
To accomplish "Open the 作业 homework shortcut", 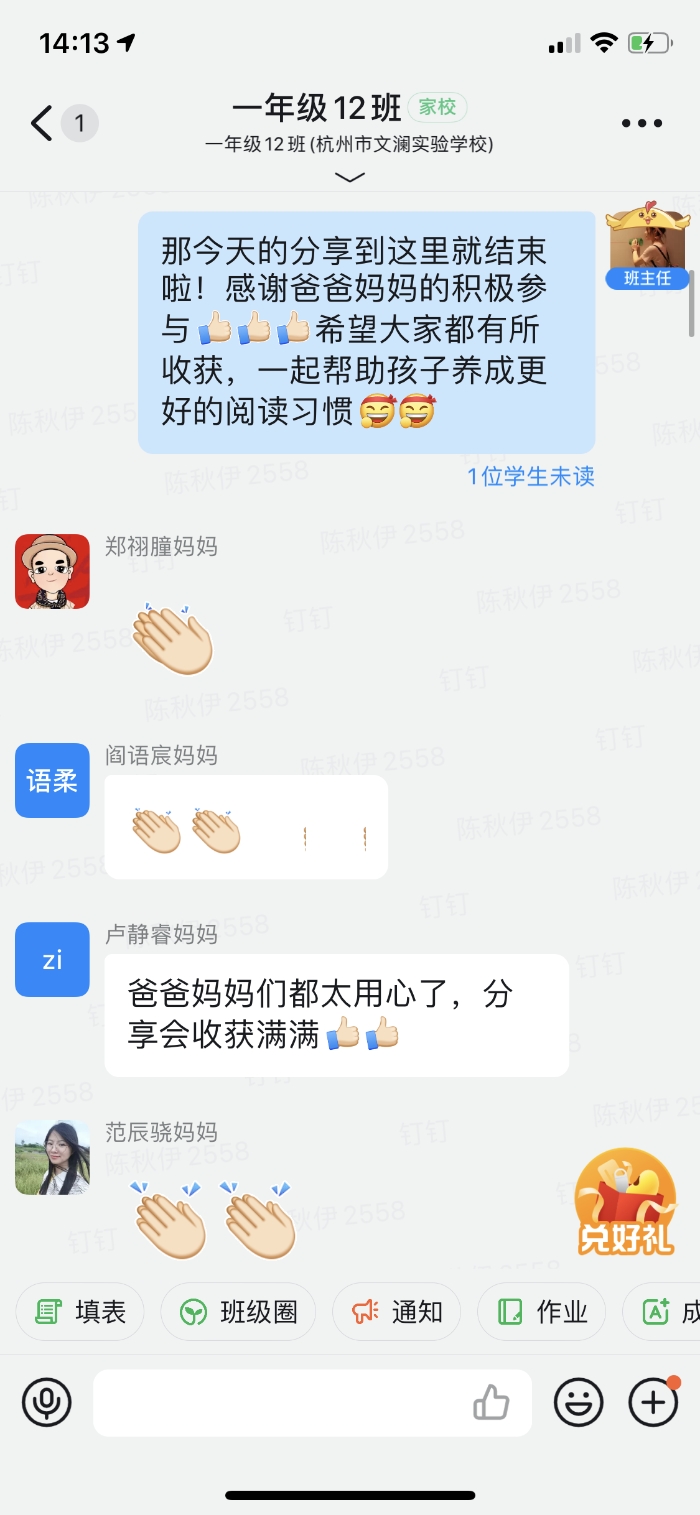I will click(541, 1312).
